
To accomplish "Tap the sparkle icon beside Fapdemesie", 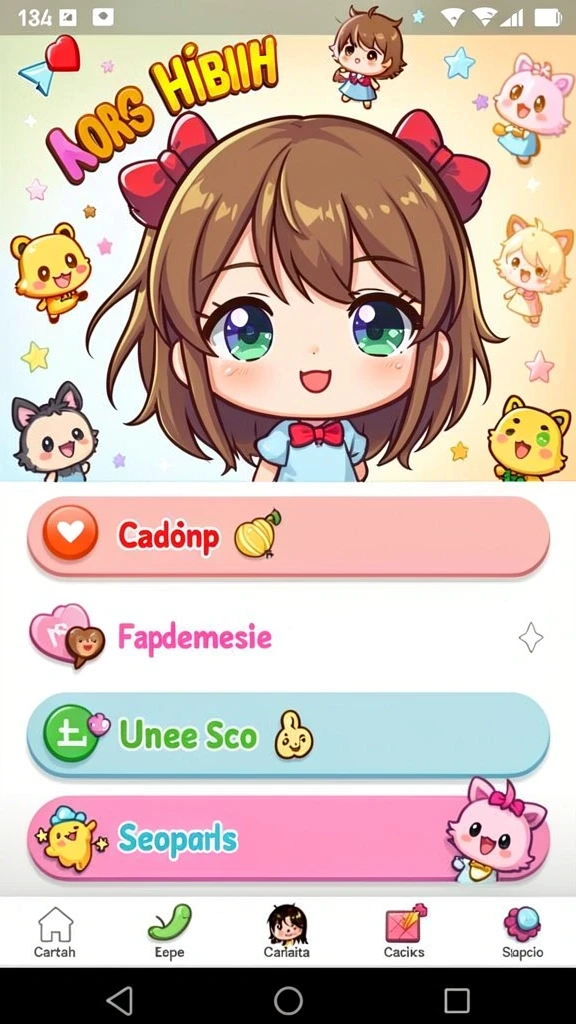I will [530, 637].
